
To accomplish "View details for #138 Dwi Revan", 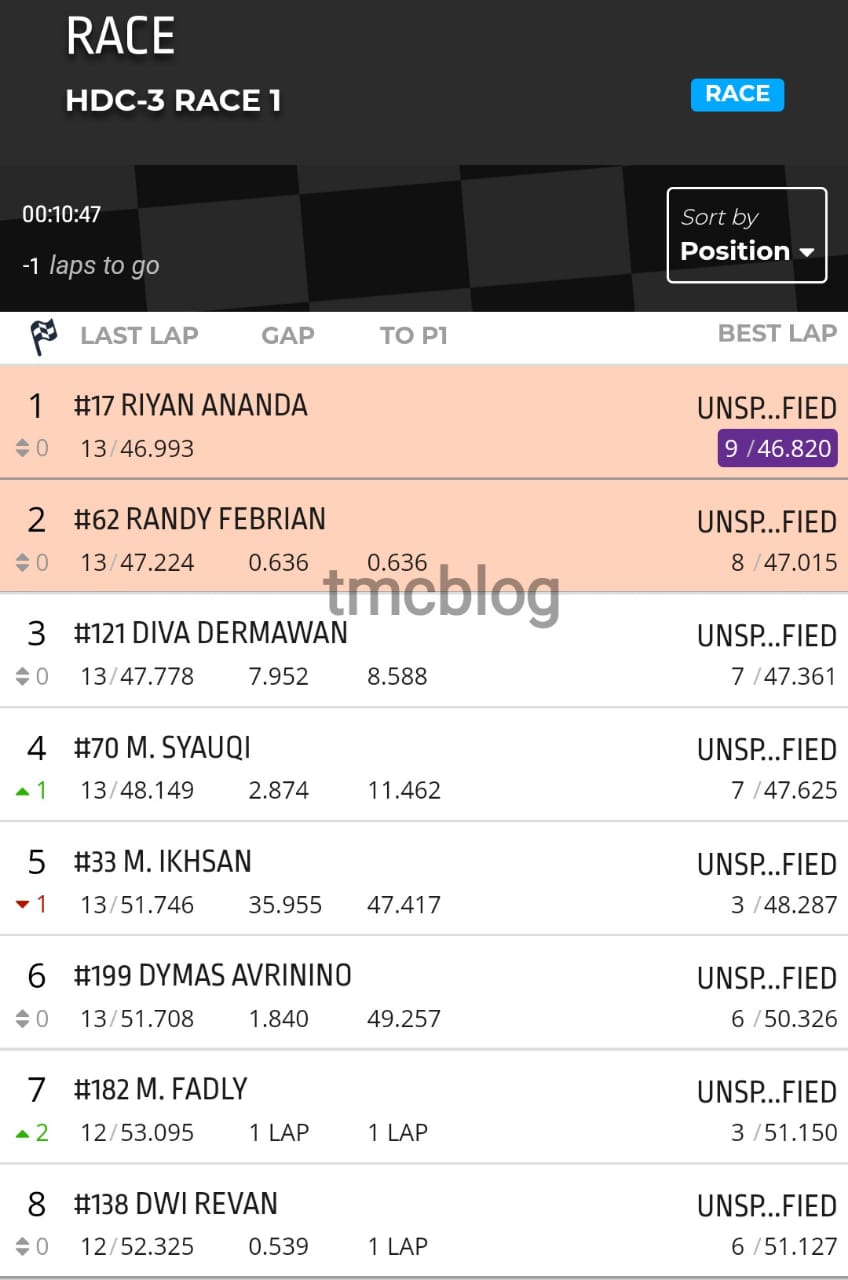I will click(x=424, y=1220).
